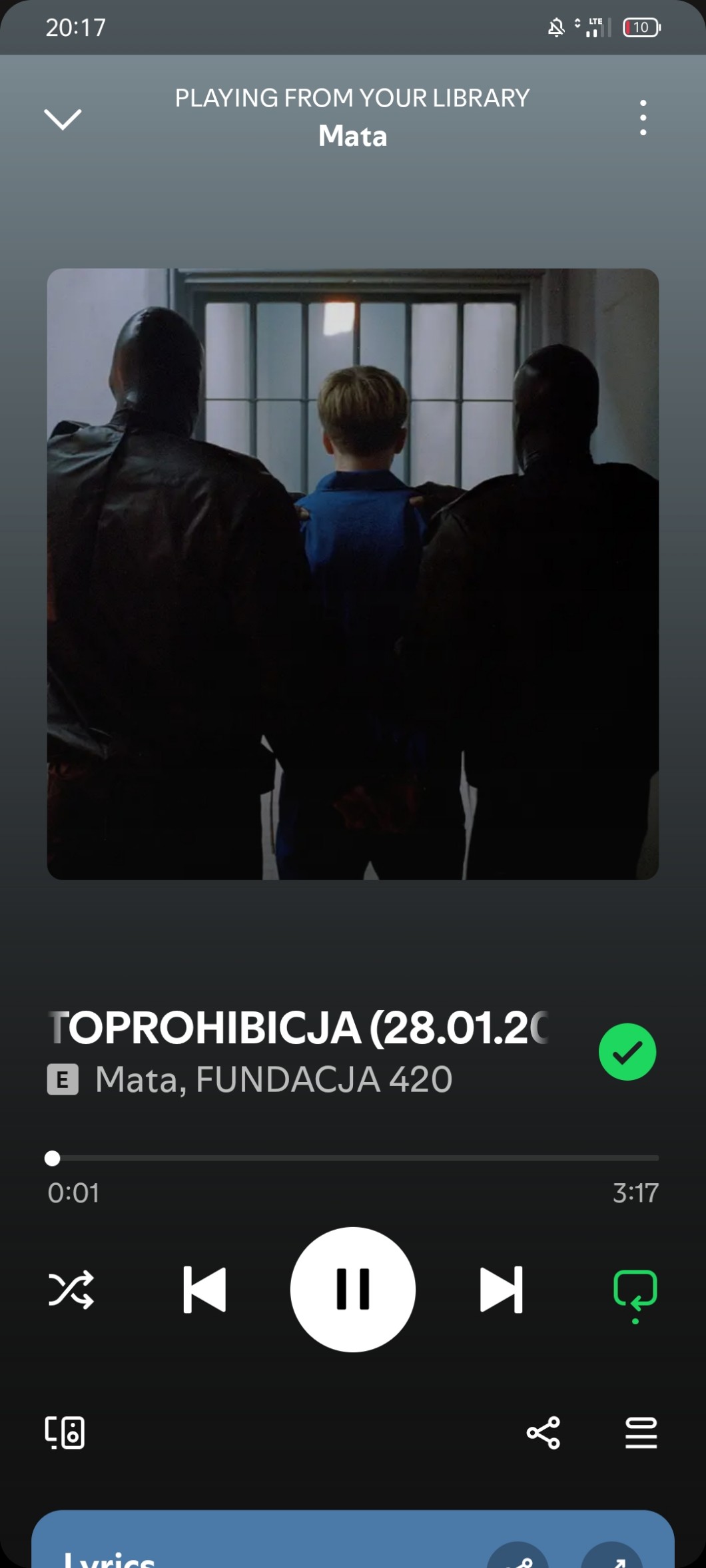This screenshot has height=1568, width=706.
Task: Open the play queue
Action: point(641,1432)
